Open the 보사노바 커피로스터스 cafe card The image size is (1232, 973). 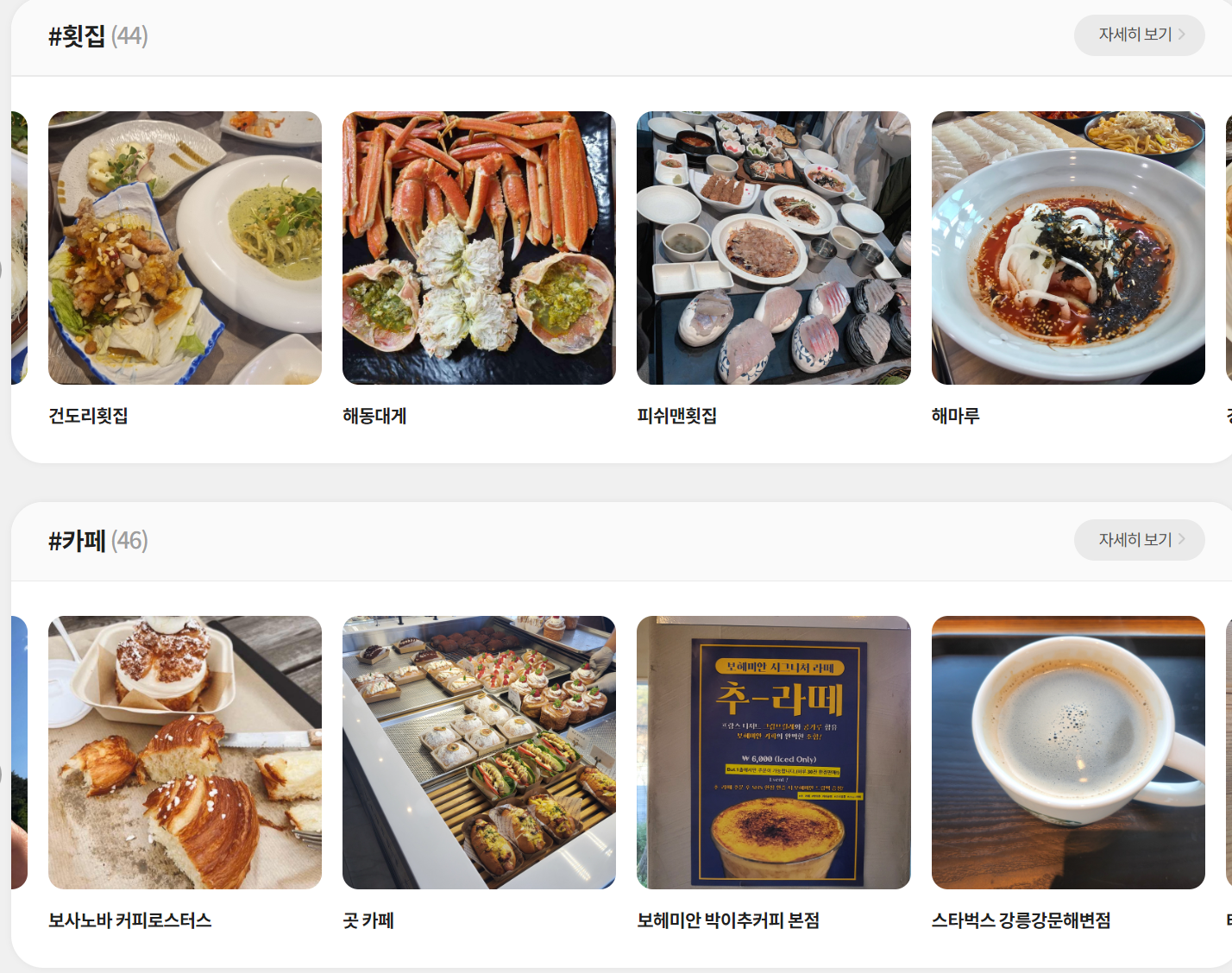tap(185, 752)
